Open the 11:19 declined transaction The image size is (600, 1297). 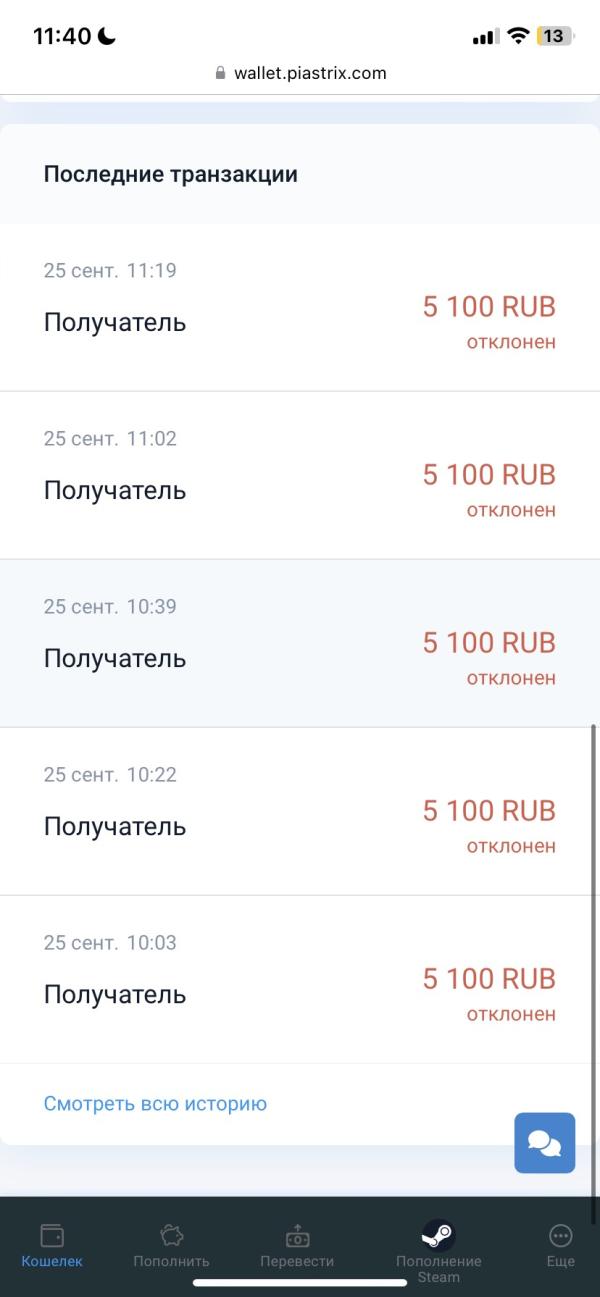point(299,307)
